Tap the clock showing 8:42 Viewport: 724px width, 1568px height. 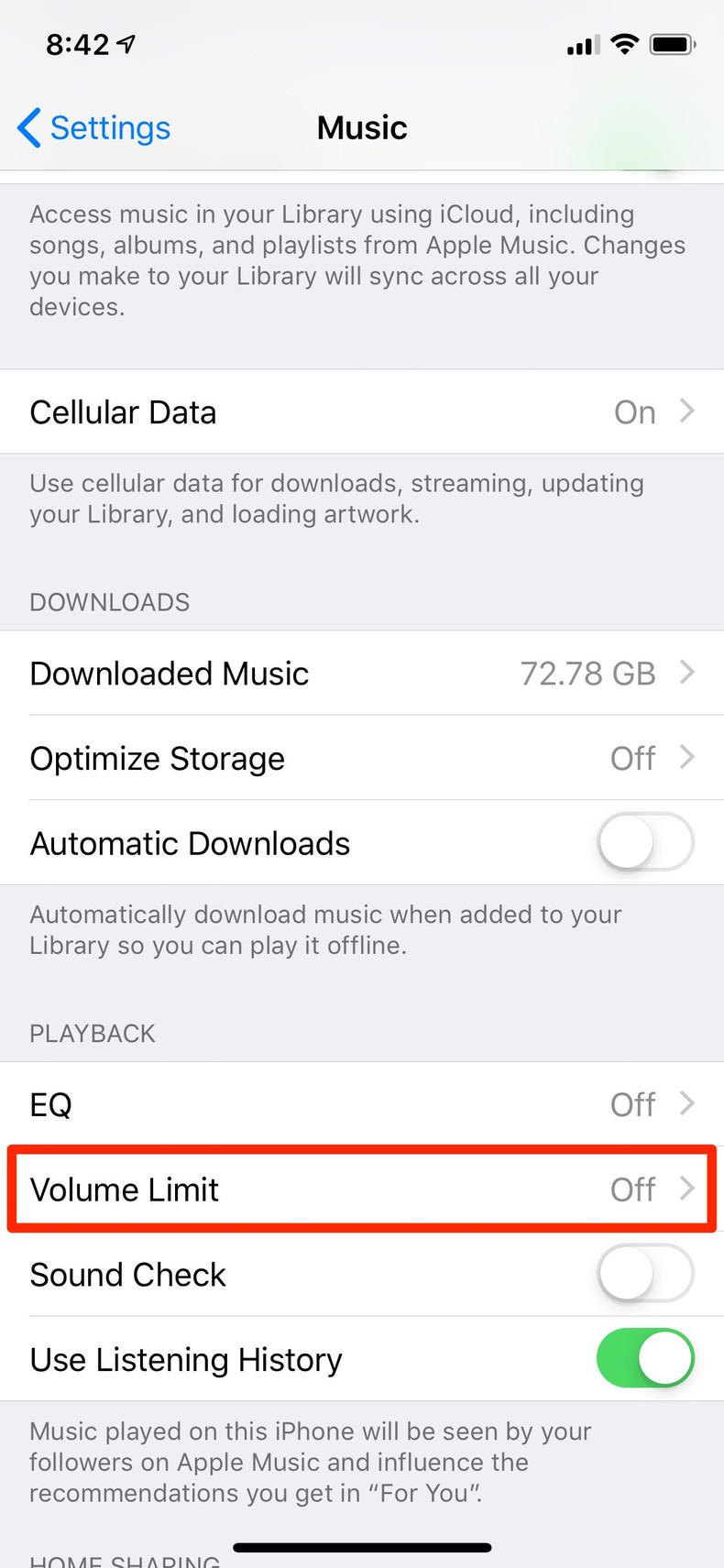pos(78,43)
